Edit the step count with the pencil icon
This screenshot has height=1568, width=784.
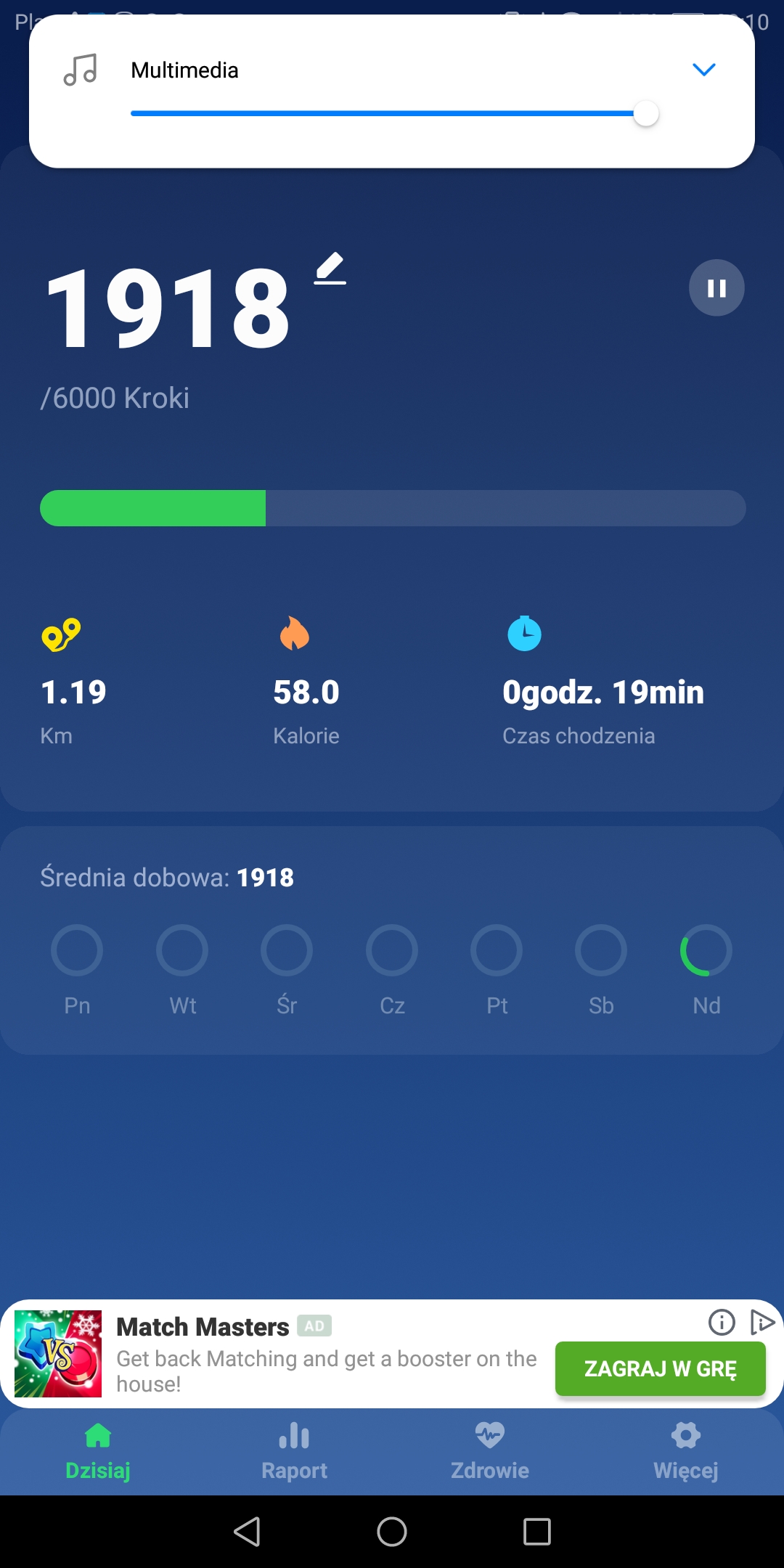click(x=330, y=269)
